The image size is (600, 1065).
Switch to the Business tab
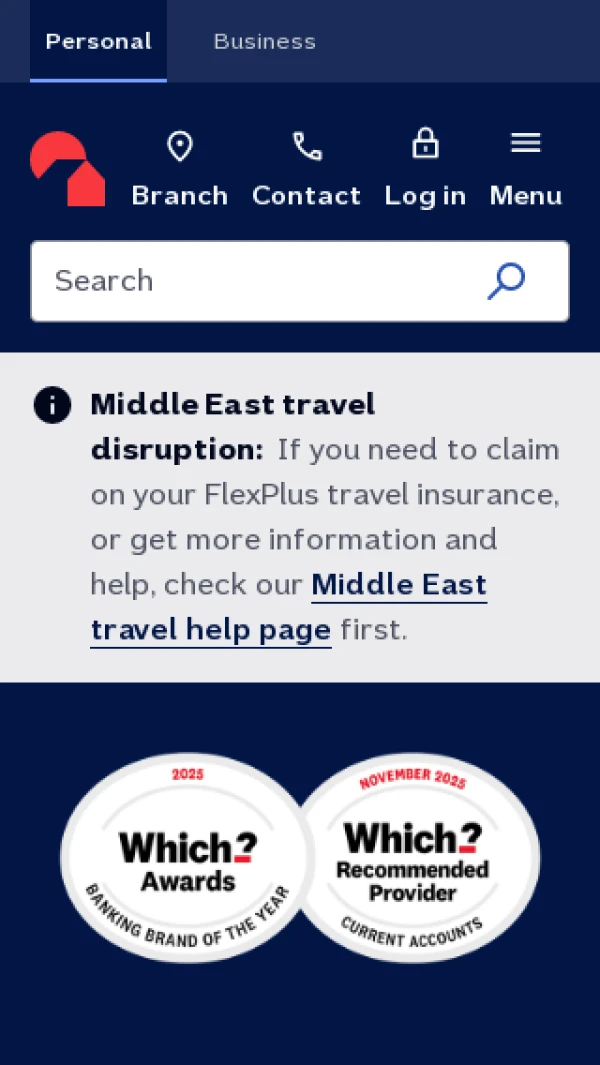pyautogui.click(x=264, y=42)
